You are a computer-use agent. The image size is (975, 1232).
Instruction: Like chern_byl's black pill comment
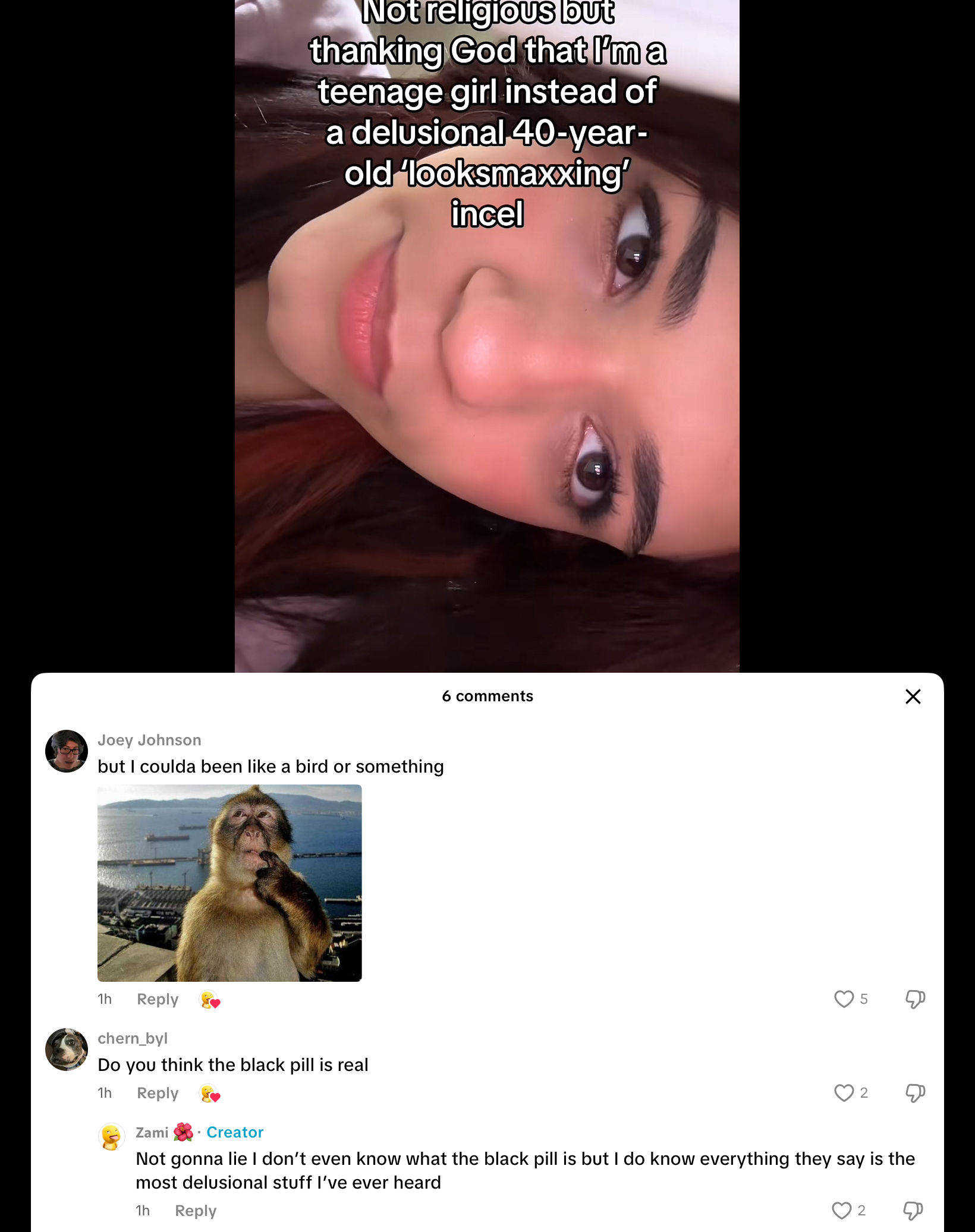point(844,1093)
